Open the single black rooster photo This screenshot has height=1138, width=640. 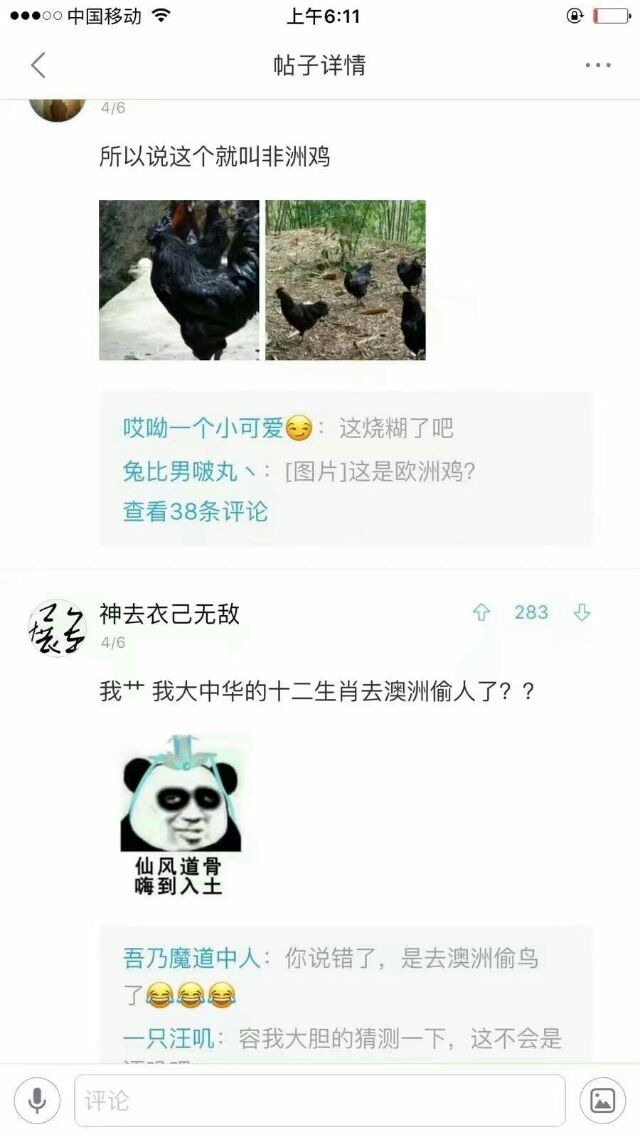(179, 280)
